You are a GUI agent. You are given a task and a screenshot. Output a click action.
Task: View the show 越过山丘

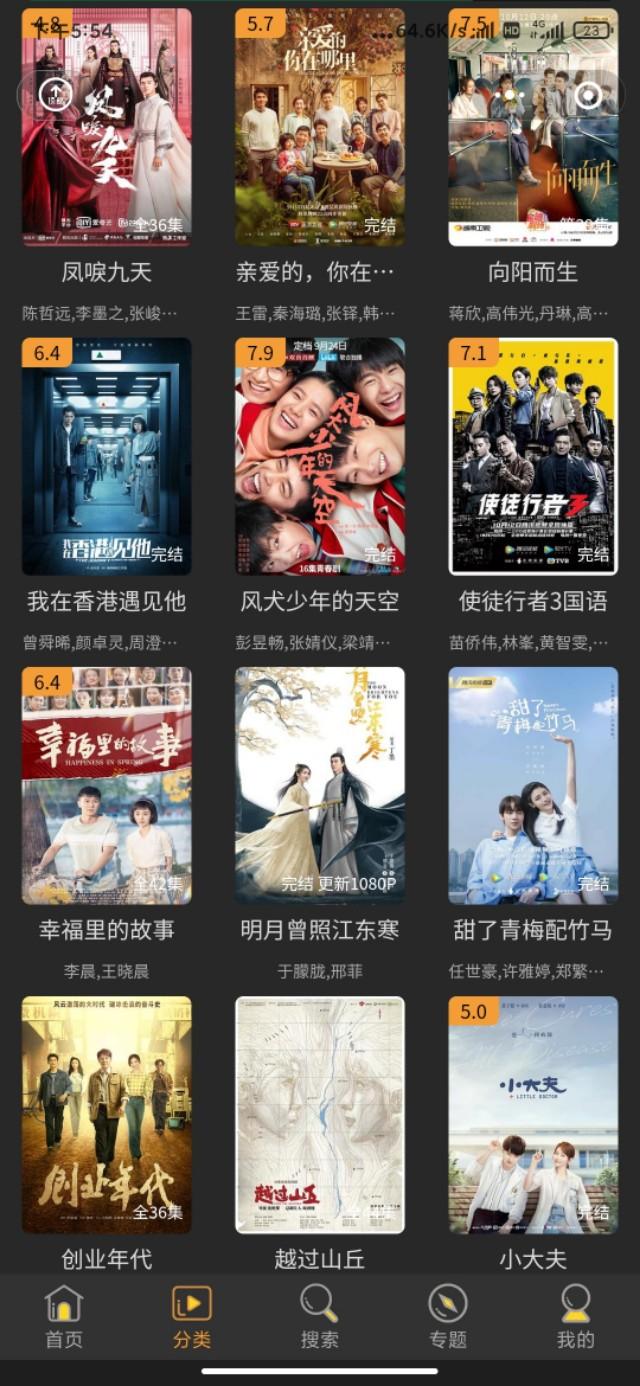pyautogui.click(x=320, y=1114)
